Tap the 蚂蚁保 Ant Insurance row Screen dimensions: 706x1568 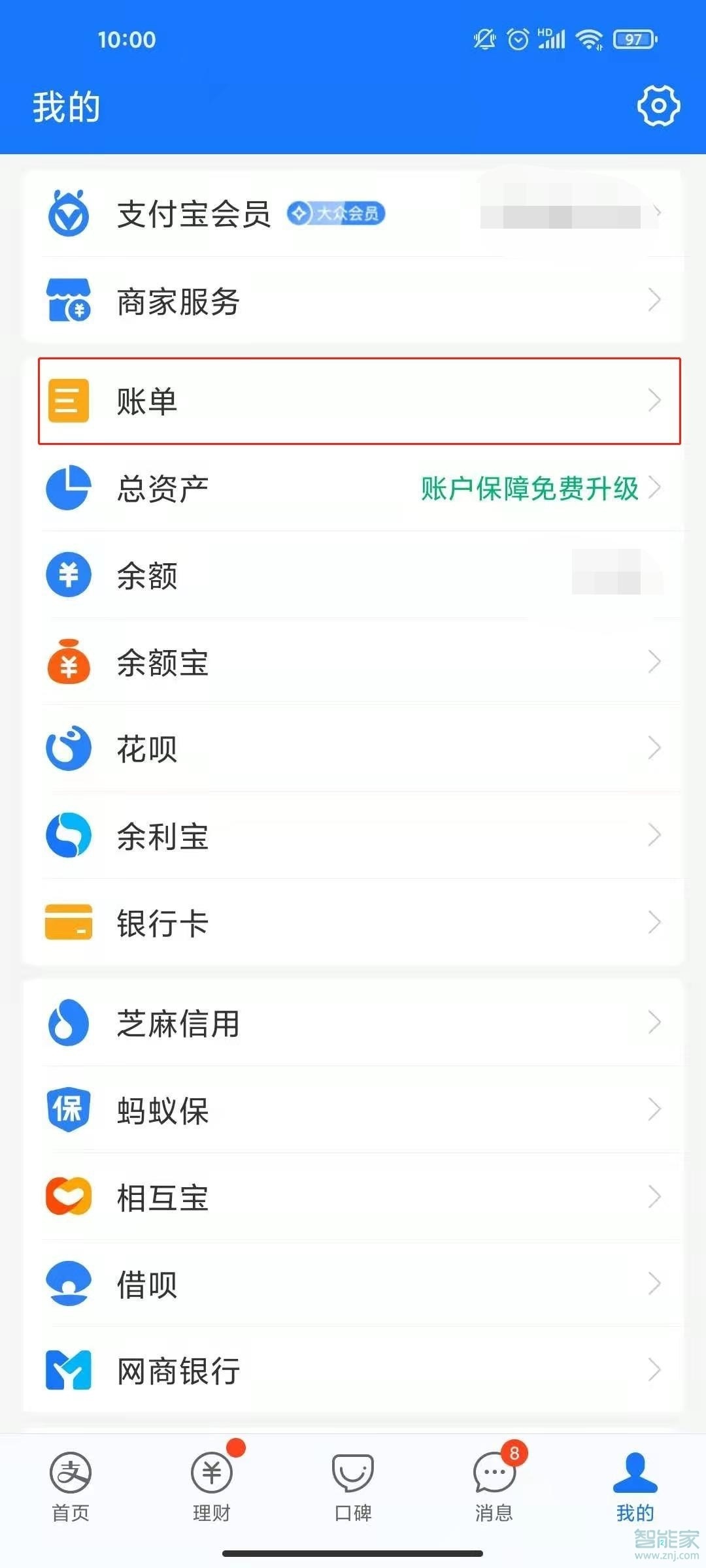(353, 1110)
